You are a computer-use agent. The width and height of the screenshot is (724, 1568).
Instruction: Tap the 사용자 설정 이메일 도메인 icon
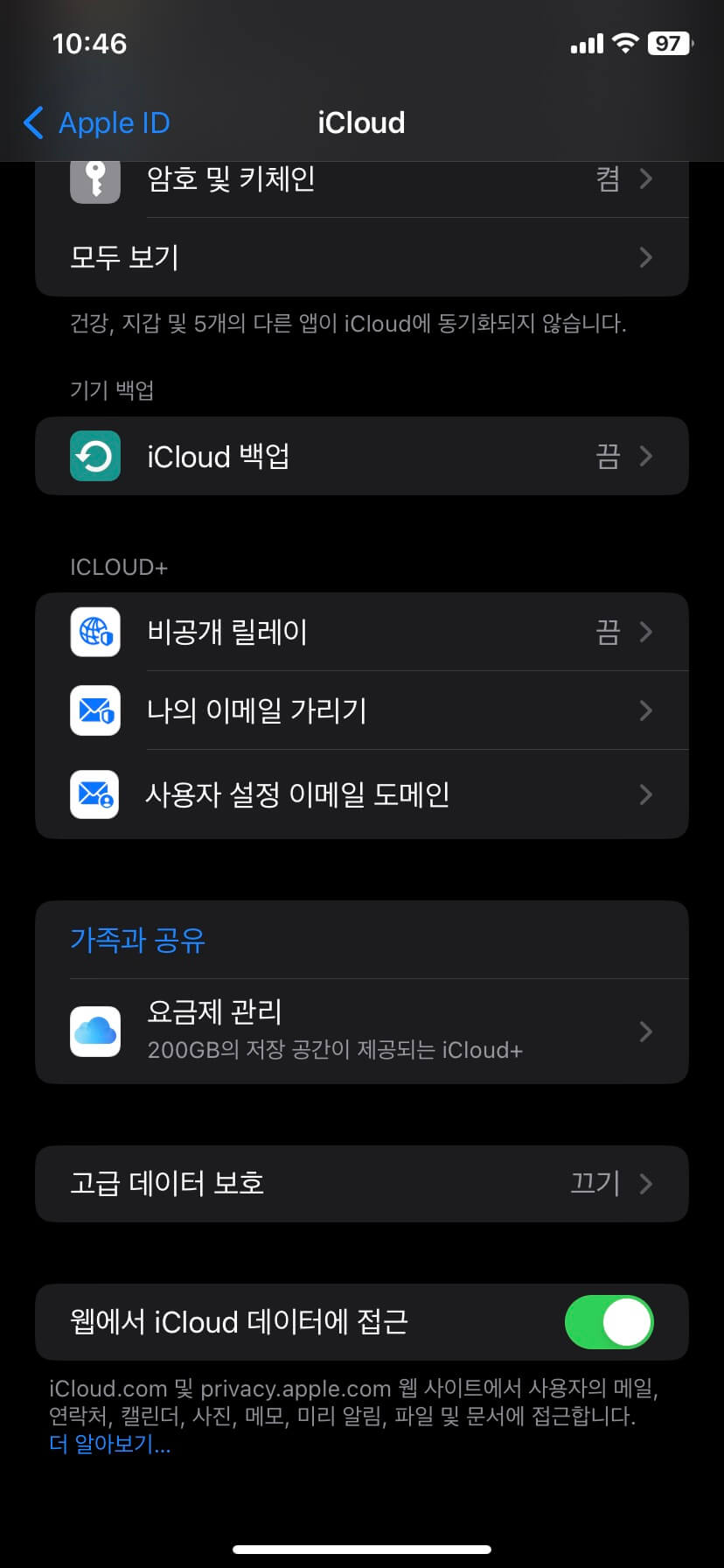[x=94, y=794]
